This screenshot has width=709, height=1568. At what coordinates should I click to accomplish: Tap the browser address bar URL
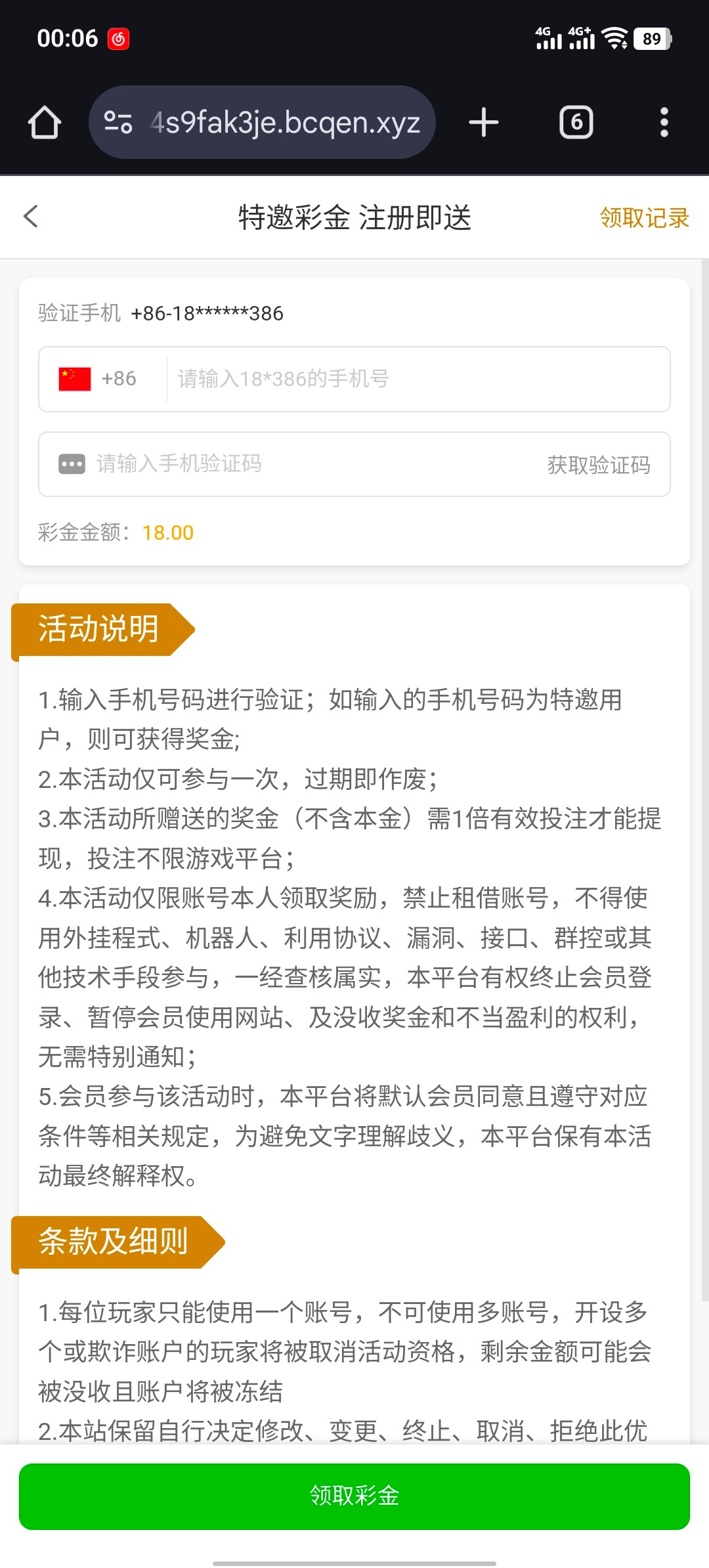coord(286,123)
